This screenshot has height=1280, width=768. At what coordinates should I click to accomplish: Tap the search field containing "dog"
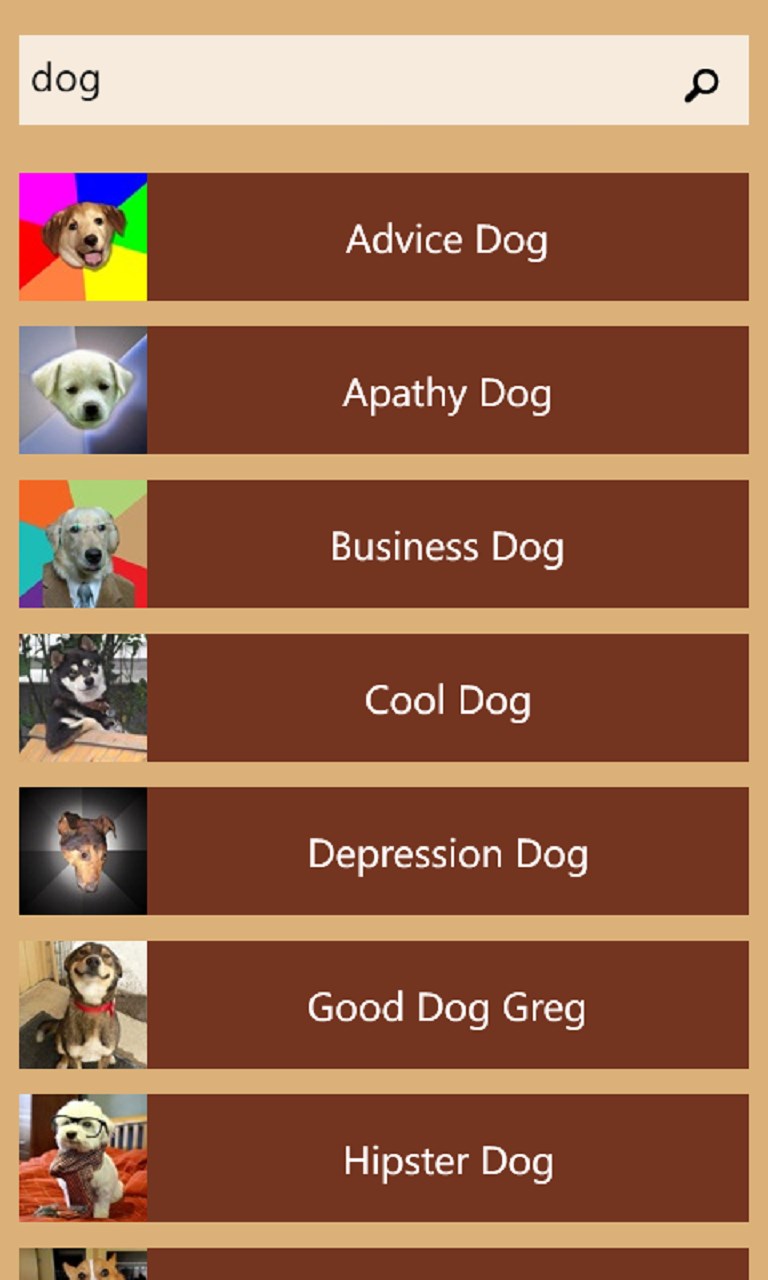(x=340, y=80)
